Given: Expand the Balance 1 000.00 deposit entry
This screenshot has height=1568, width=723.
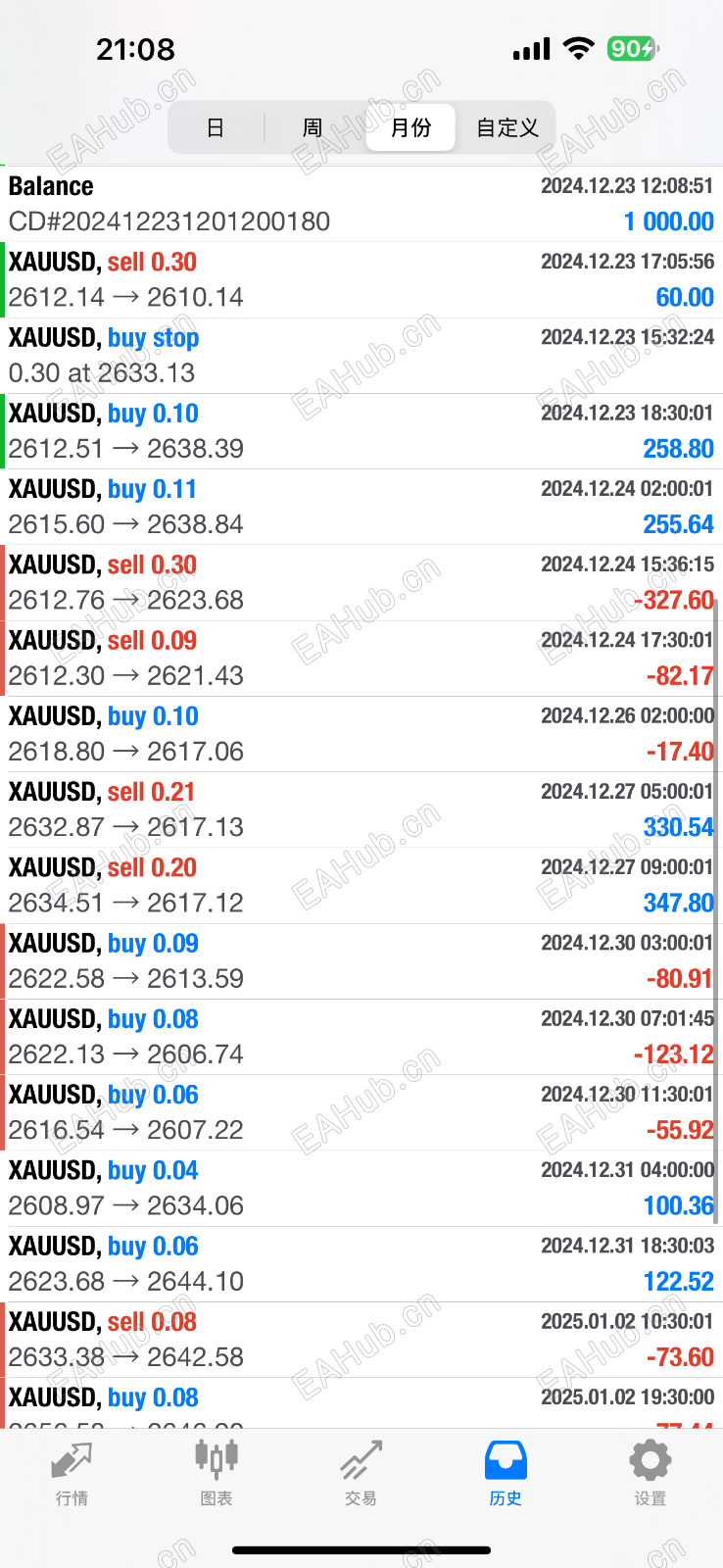Looking at the screenshot, I should pyautogui.click(x=361, y=204).
